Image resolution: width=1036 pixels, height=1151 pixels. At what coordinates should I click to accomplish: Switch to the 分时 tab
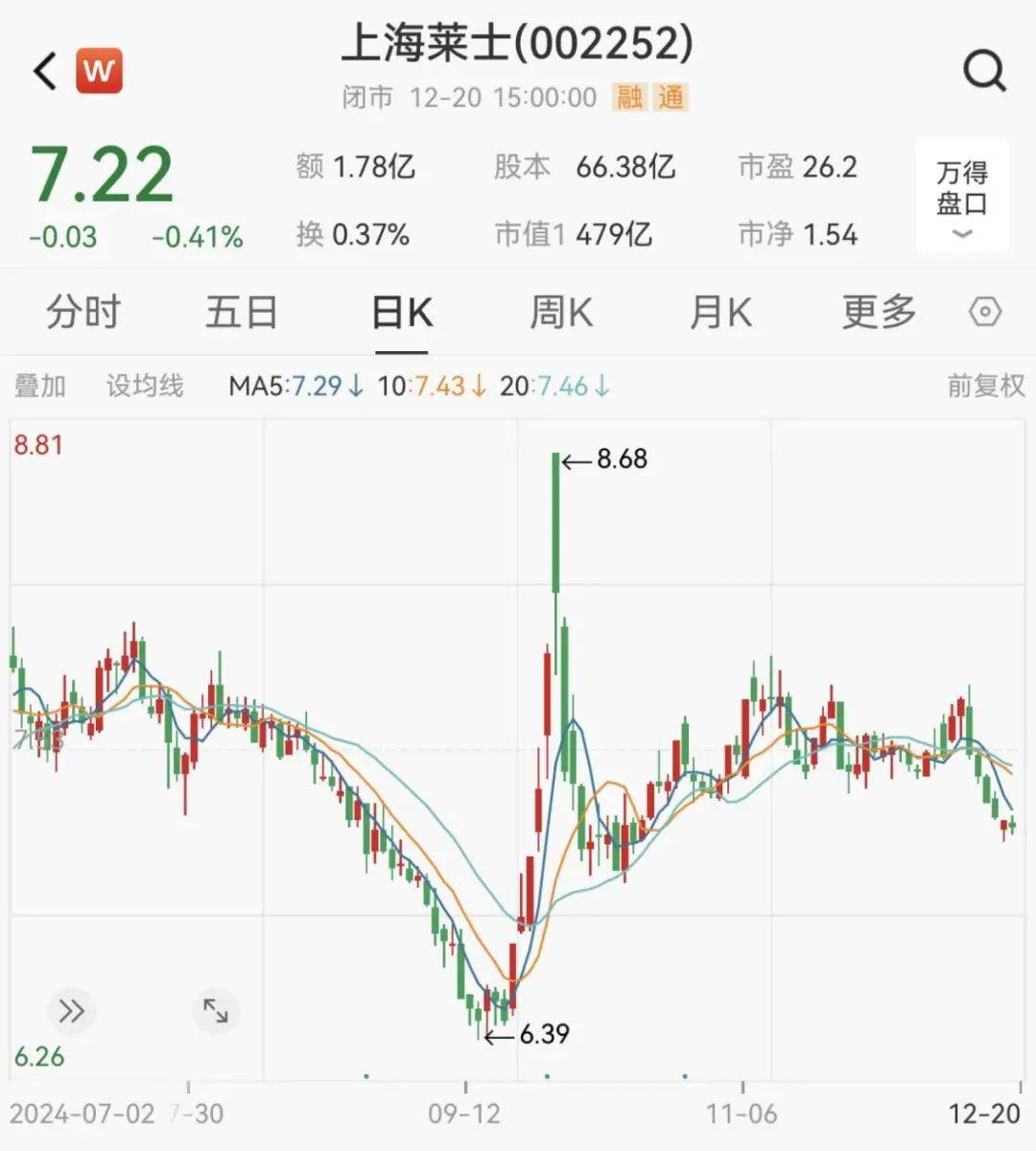tap(84, 312)
